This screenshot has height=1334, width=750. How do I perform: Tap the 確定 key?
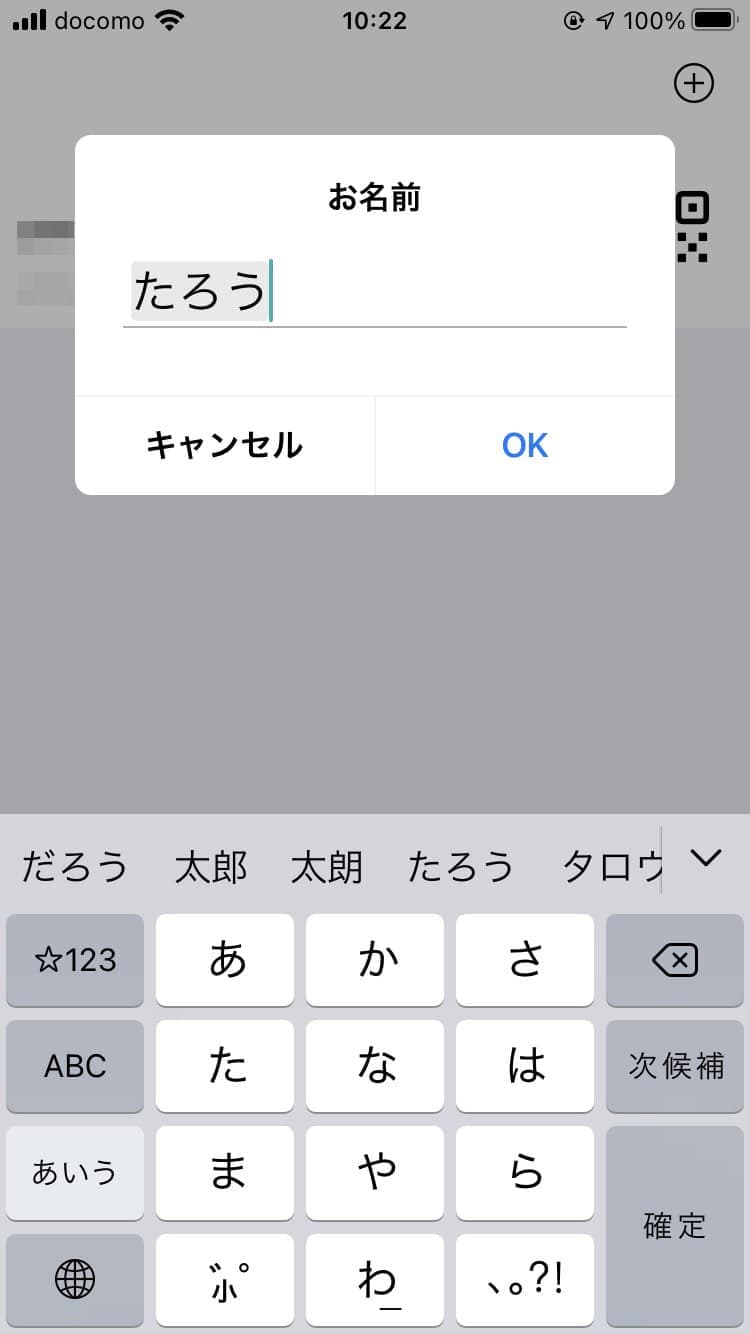(x=675, y=1226)
